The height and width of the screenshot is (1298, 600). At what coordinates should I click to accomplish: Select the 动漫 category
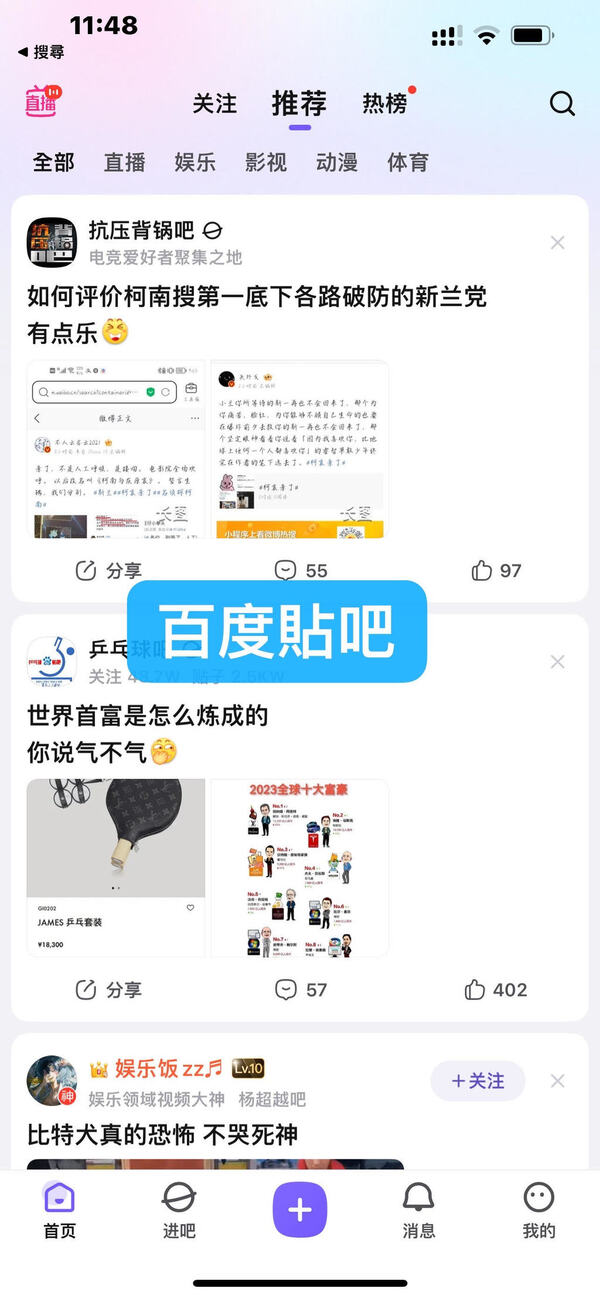click(337, 163)
